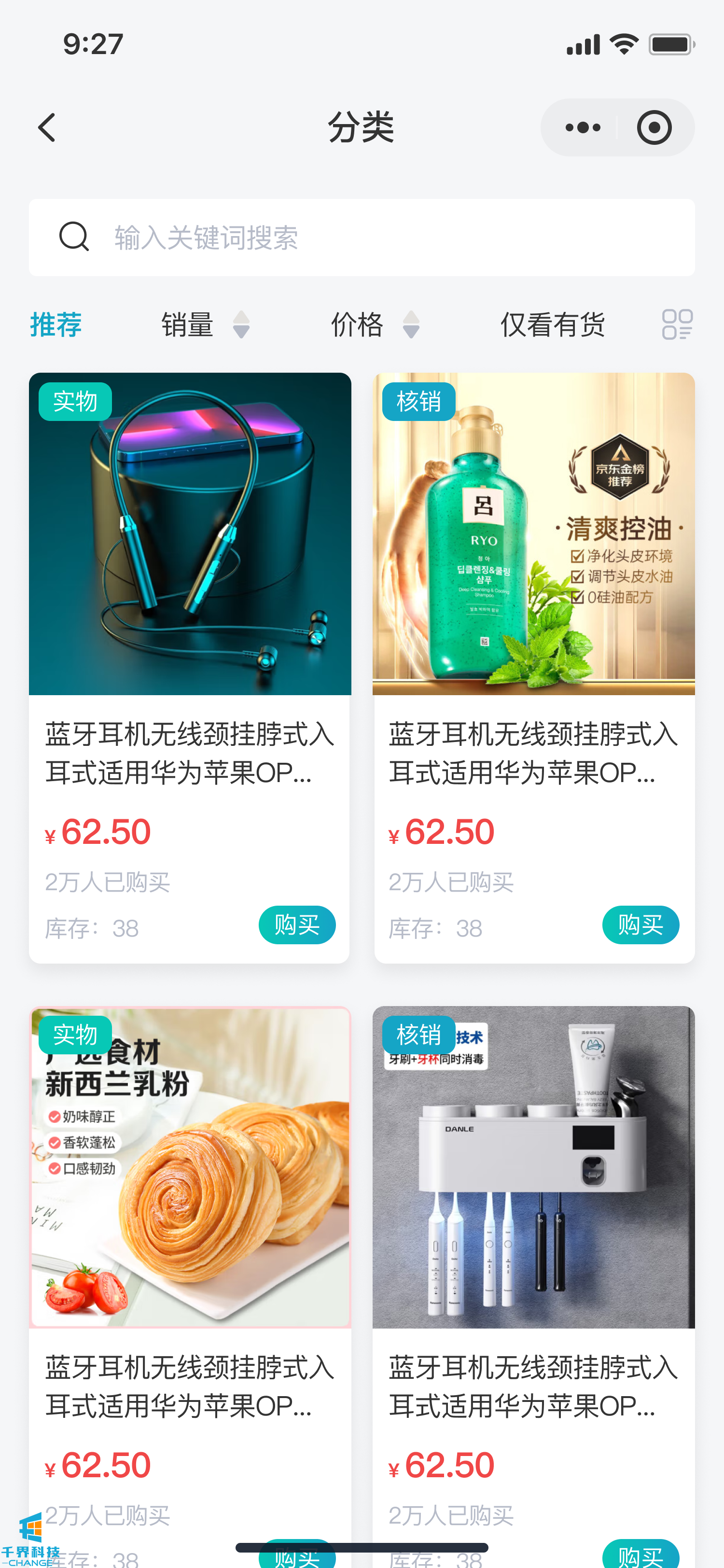
Task: Go back using the top-left arrow
Action: point(47,128)
